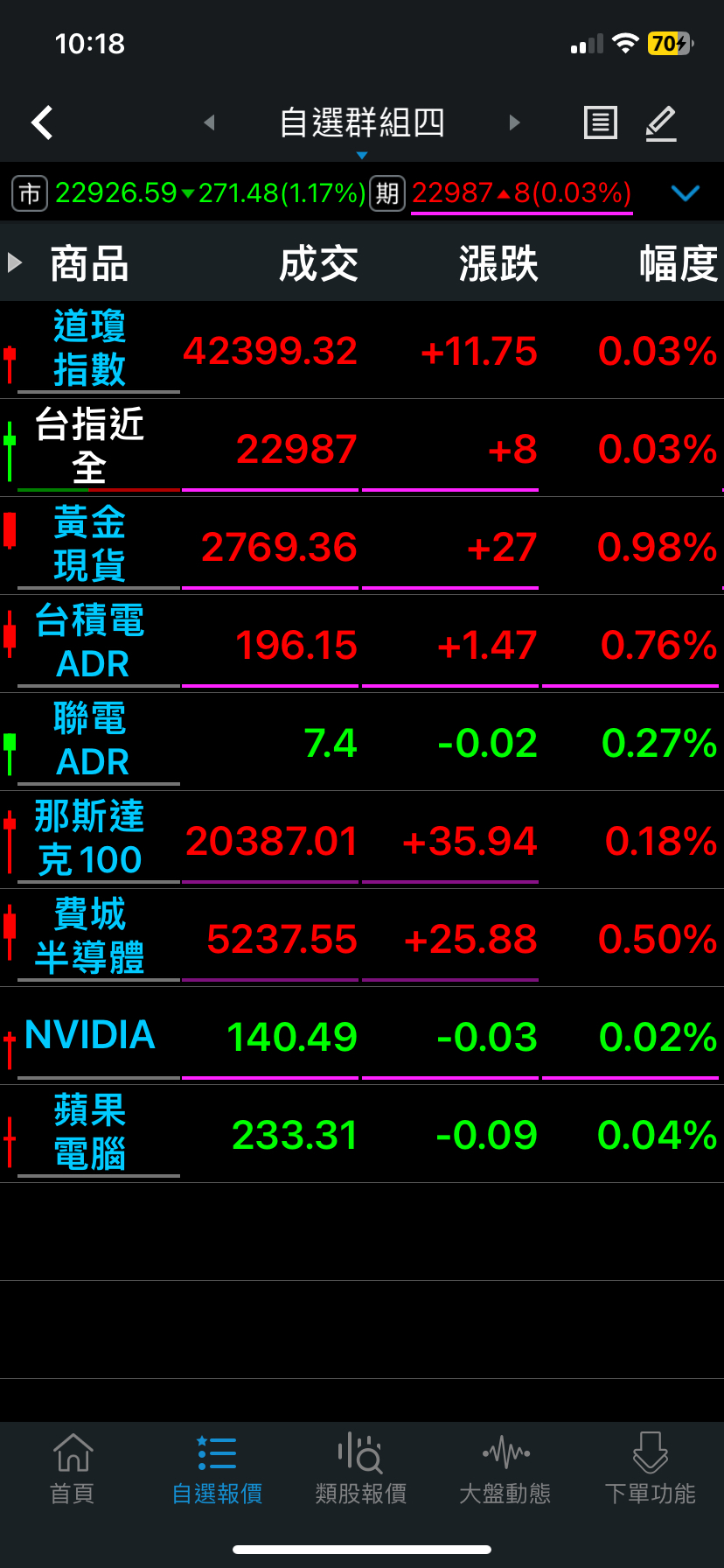The height and width of the screenshot is (1568, 724).
Task: Edit the watchlist with pencil icon
Action: [x=661, y=122]
